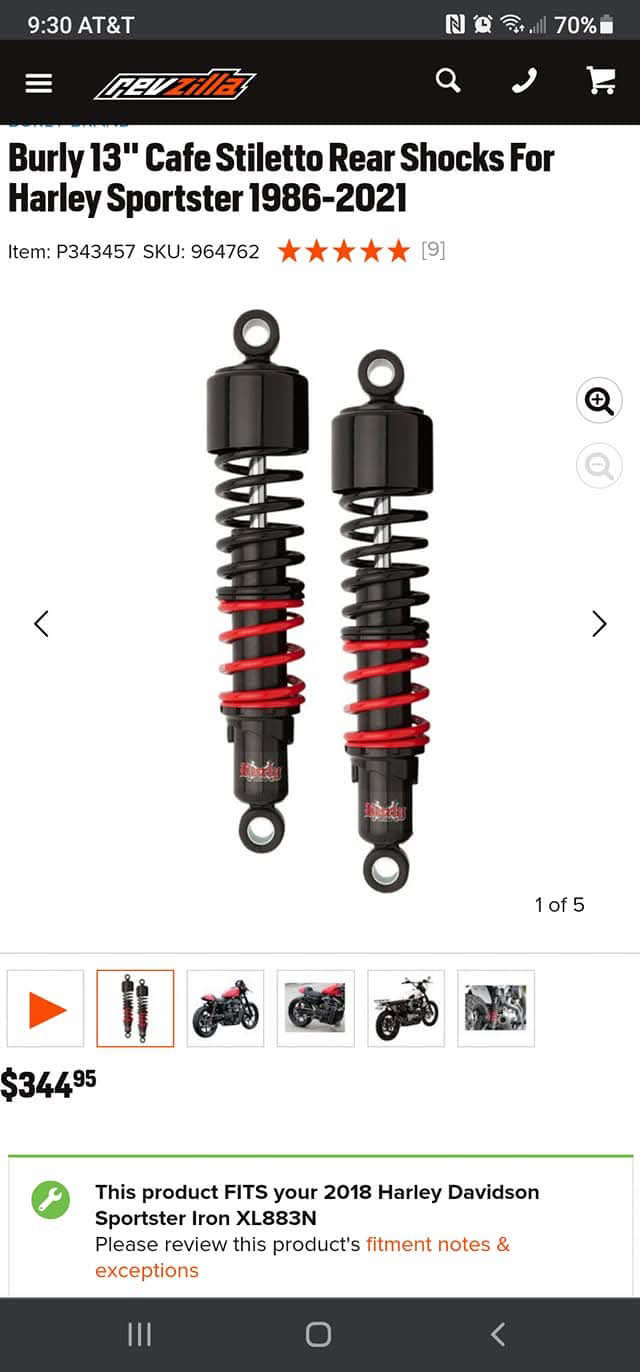Open the search icon in header
640x1372 pixels.
point(448,81)
